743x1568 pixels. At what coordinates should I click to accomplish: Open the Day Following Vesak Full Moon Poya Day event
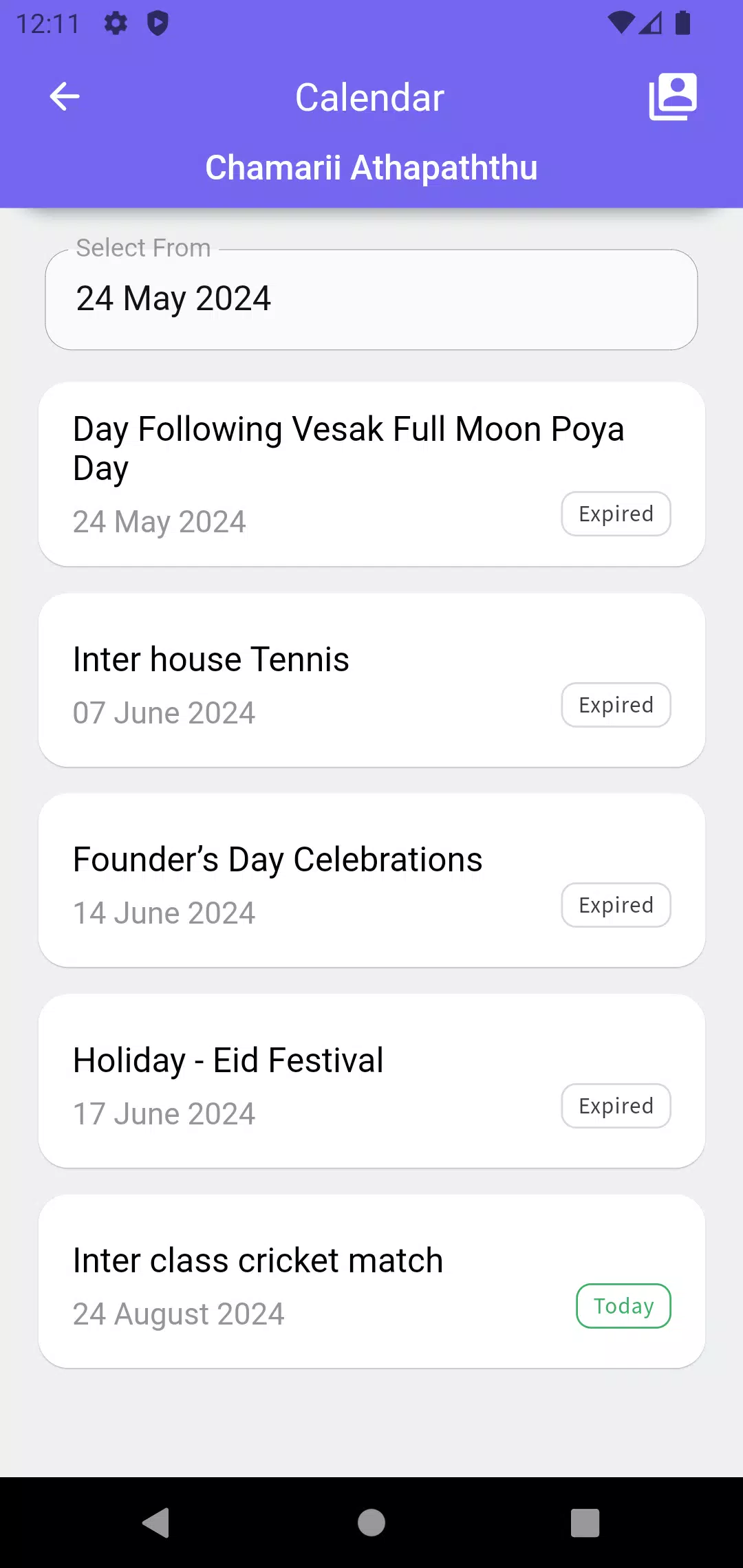(x=371, y=475)
